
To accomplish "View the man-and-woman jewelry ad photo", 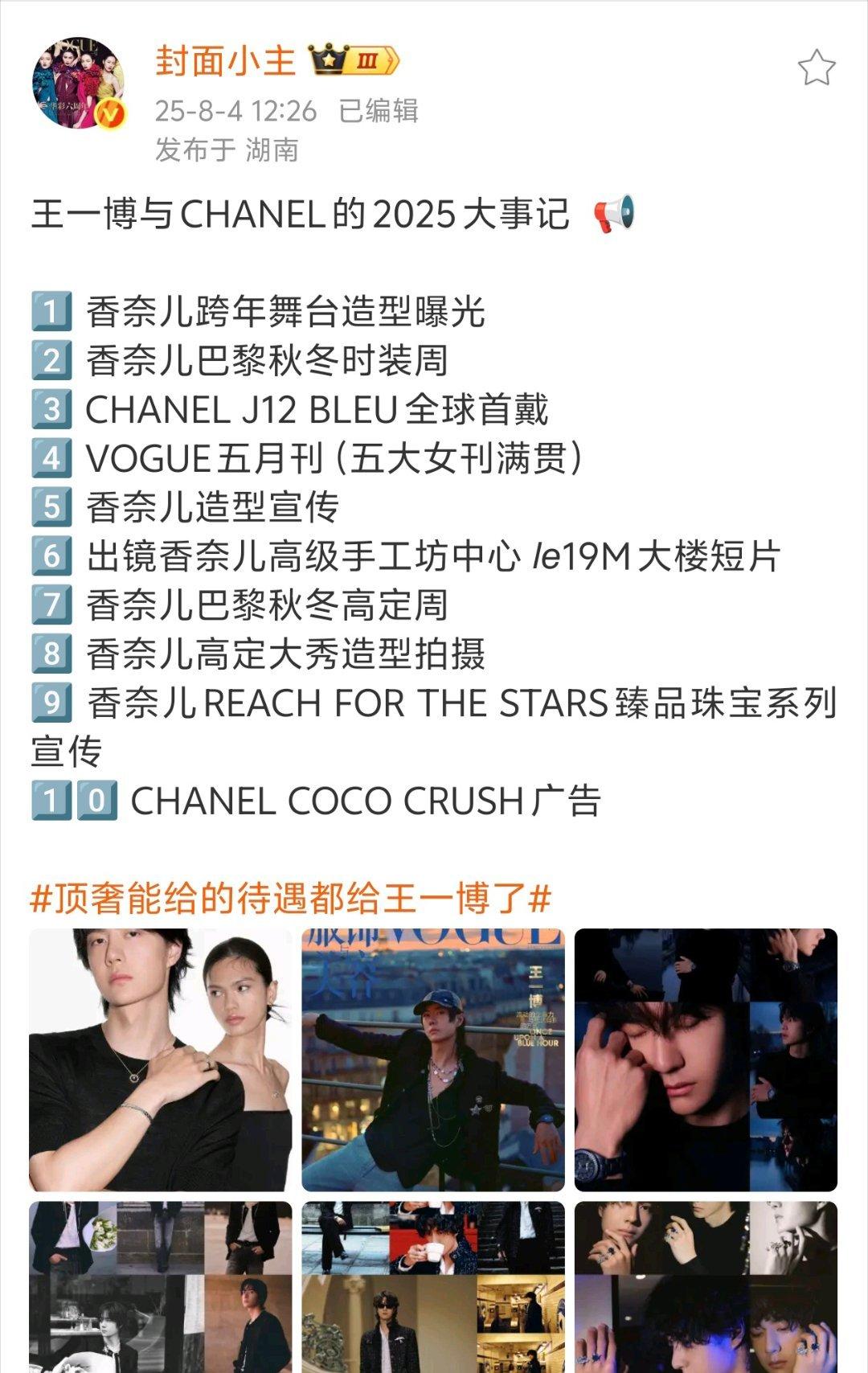I will (x=161, y=1059).
